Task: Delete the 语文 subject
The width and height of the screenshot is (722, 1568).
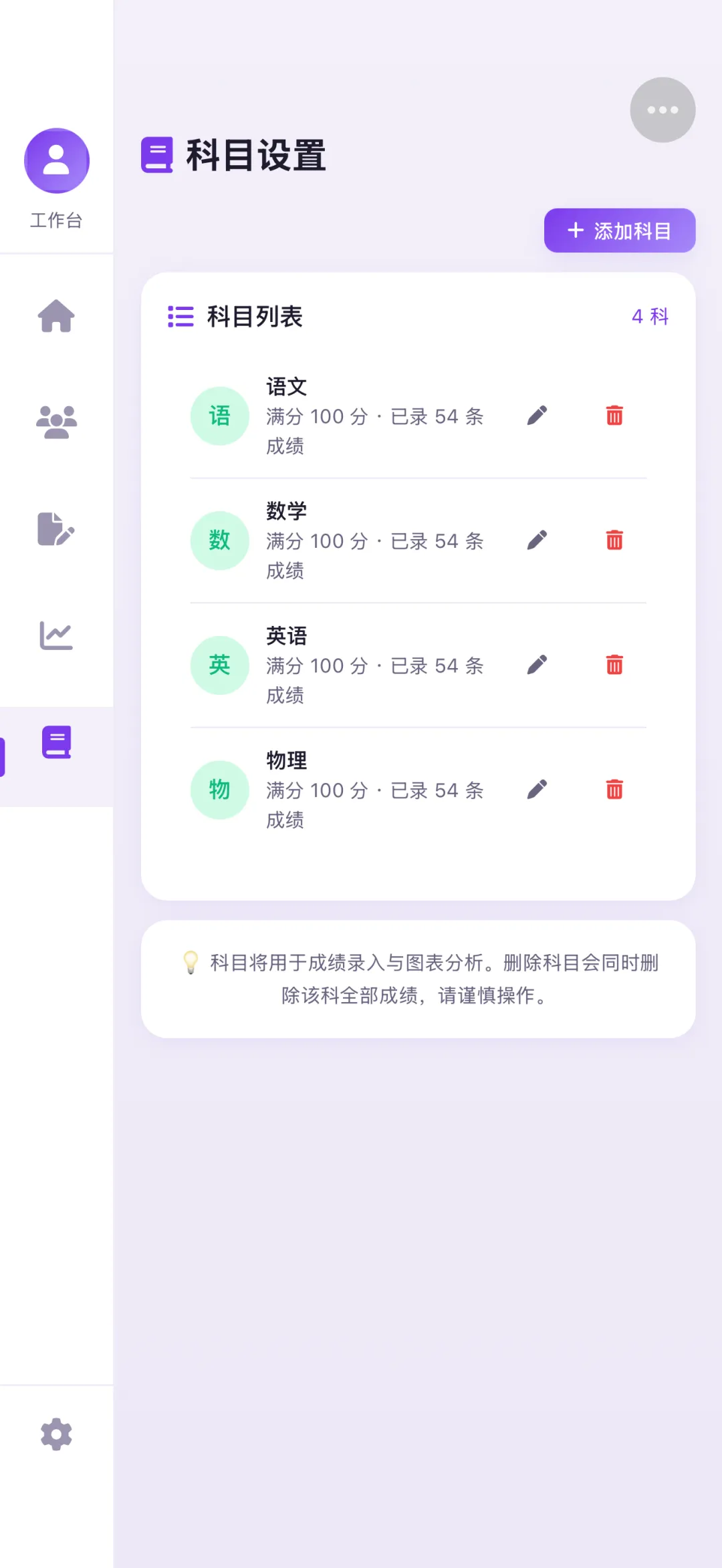Action: pyautogui.click(x=614, y=416)
